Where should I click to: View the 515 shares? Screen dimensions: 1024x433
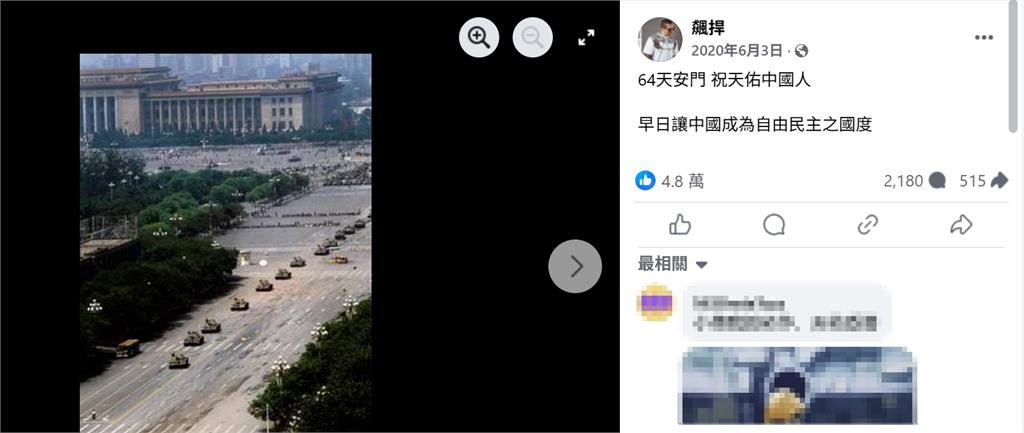coord(983,181)
